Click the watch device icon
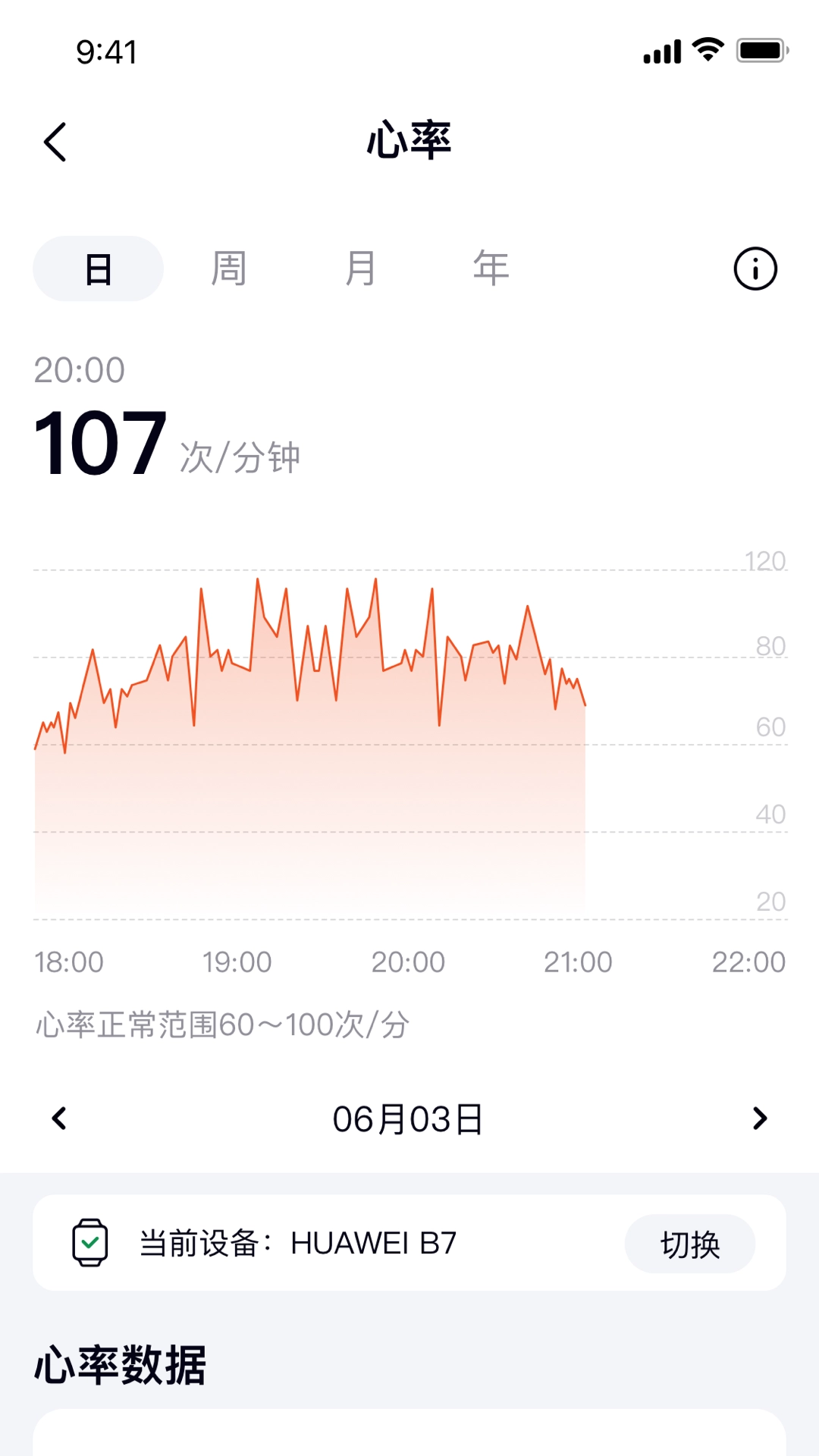The image size is (819, 1456). coord(91,1244)
